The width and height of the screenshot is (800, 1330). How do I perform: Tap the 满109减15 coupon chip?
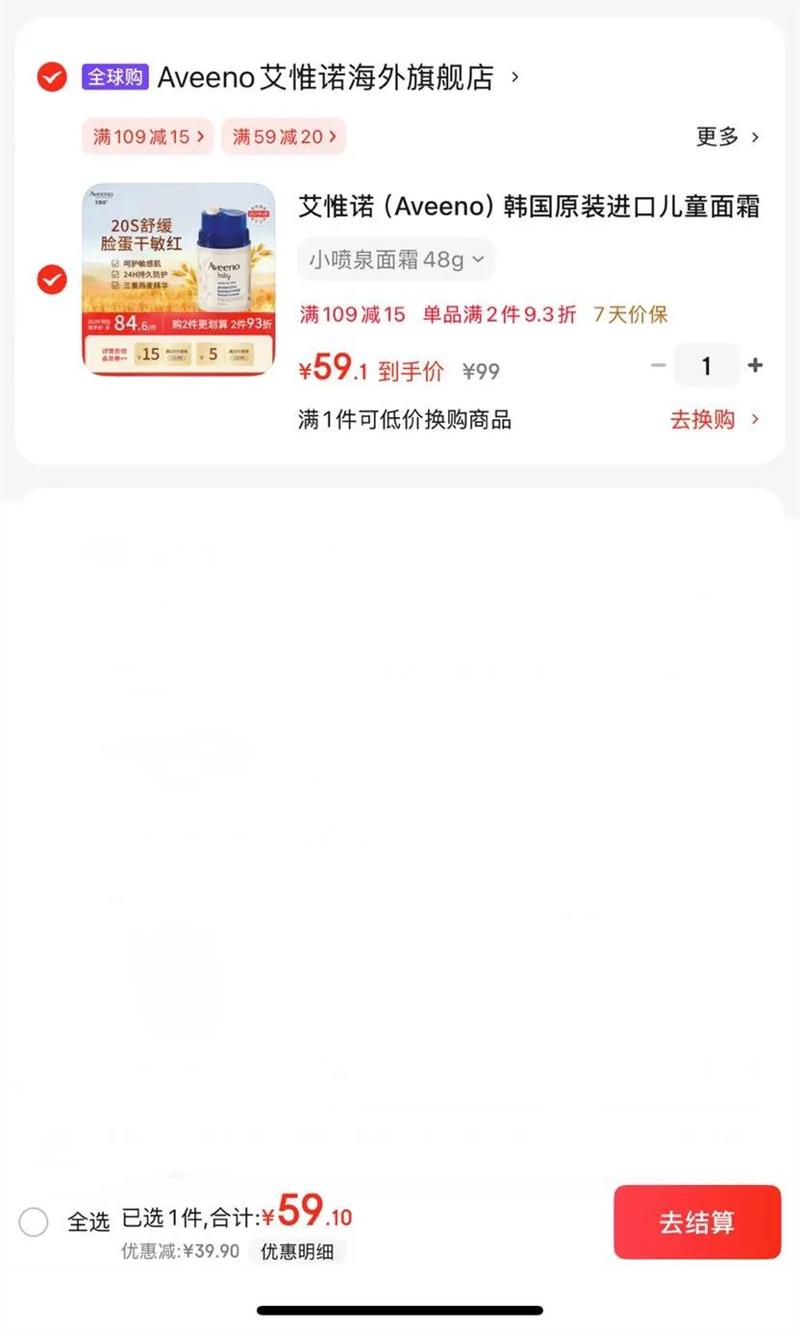(148, 137)
